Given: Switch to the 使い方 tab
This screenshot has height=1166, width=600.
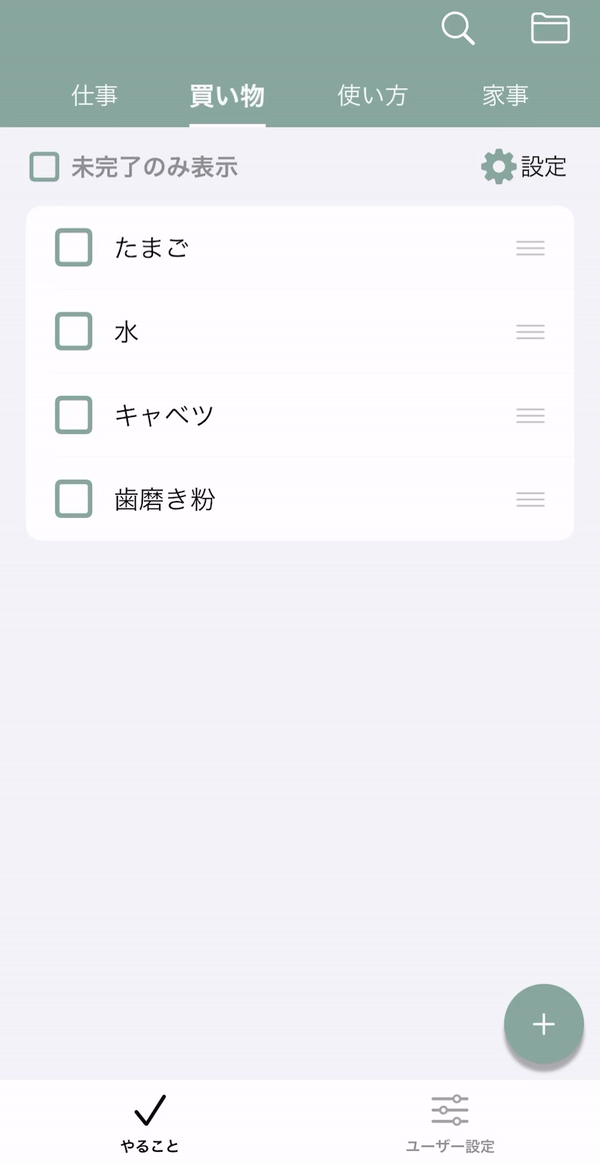Looking at the screenshot, I should [x=372, y=96].
